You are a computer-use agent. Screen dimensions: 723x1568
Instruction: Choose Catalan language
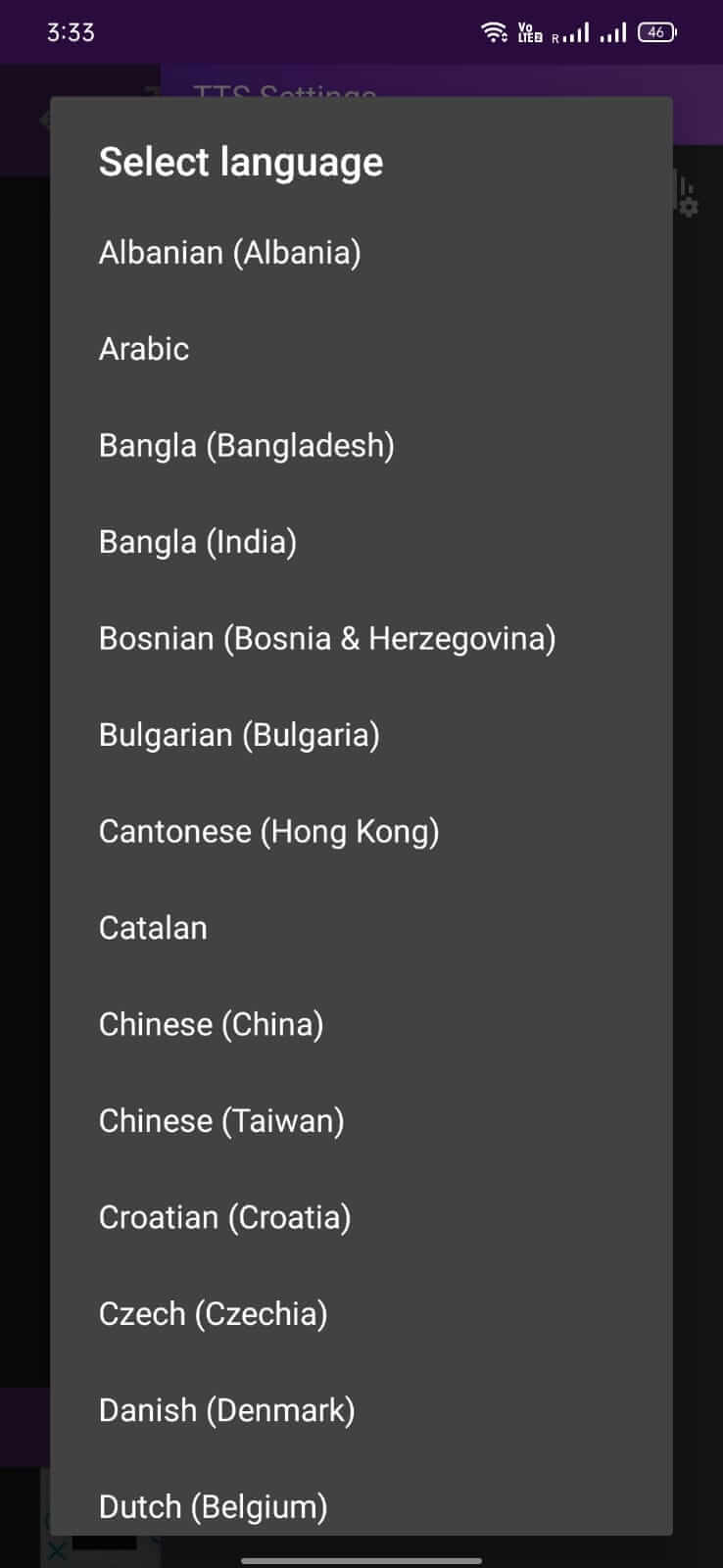point(153,928)
